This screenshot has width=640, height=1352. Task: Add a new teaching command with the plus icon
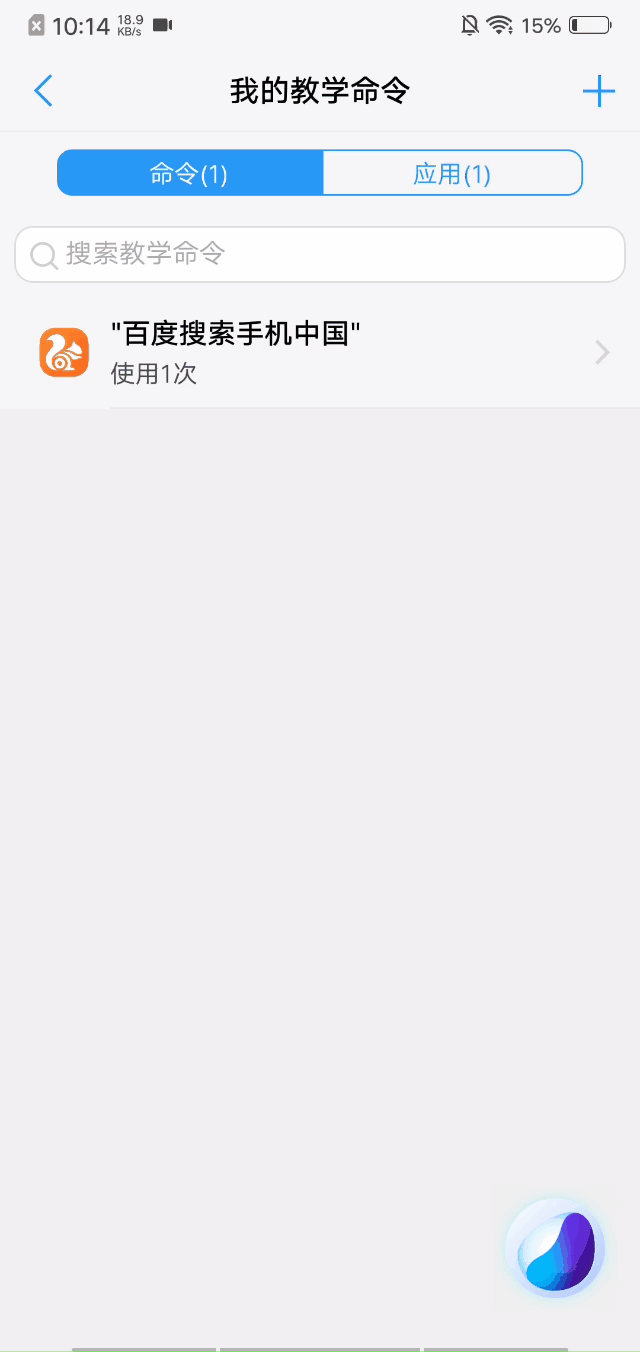point(598,91)
